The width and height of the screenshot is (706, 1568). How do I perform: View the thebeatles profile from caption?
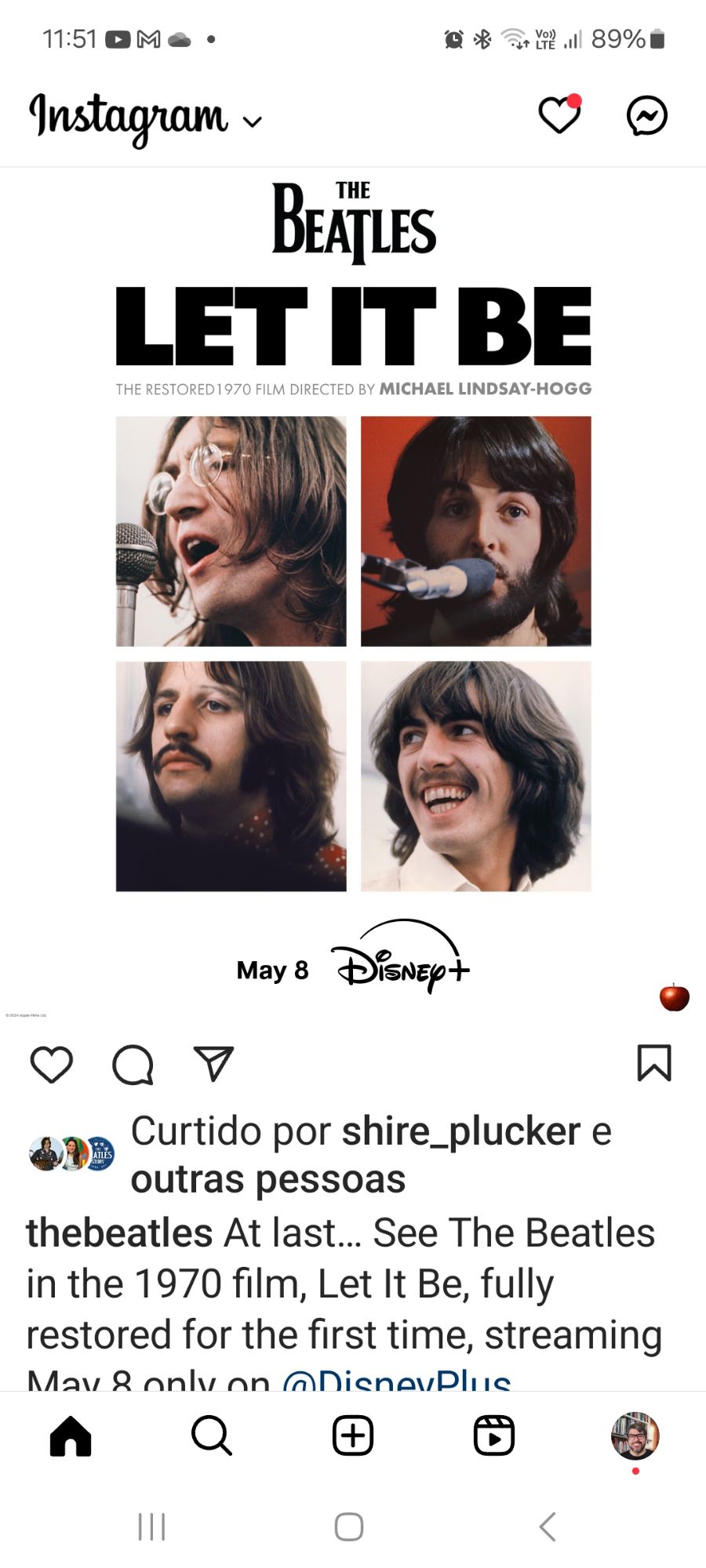(x=119, y=1232)
